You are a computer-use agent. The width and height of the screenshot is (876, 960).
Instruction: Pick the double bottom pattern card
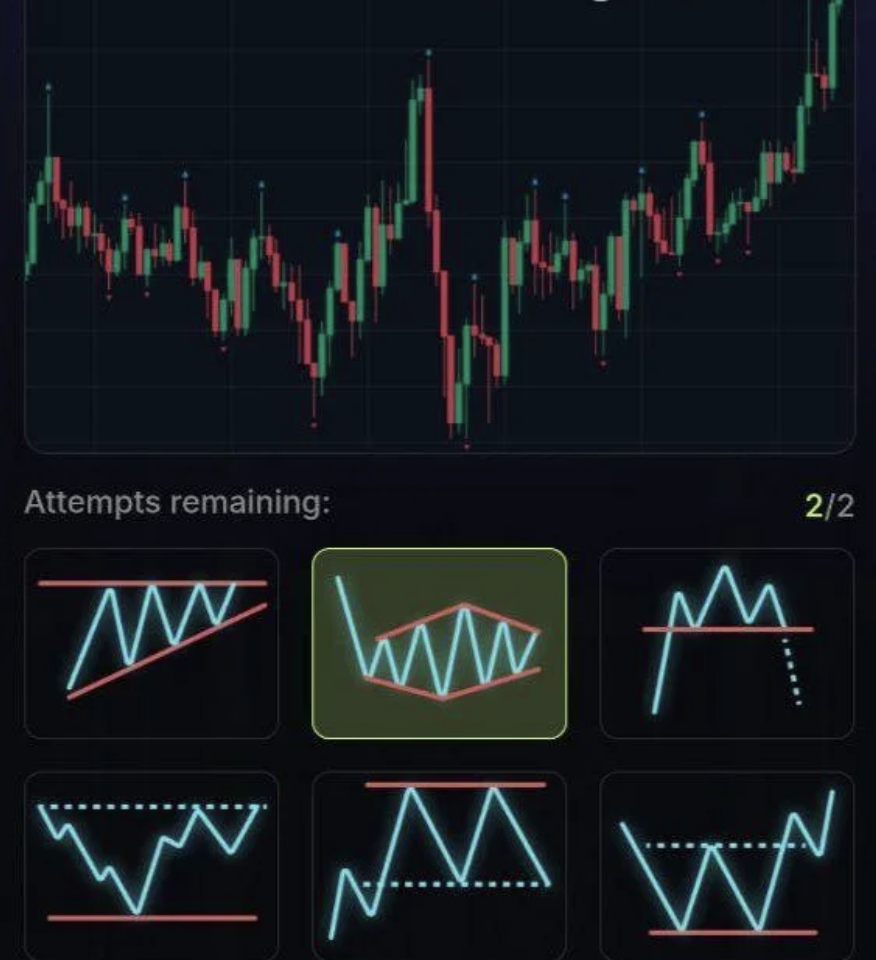(727, 864)
